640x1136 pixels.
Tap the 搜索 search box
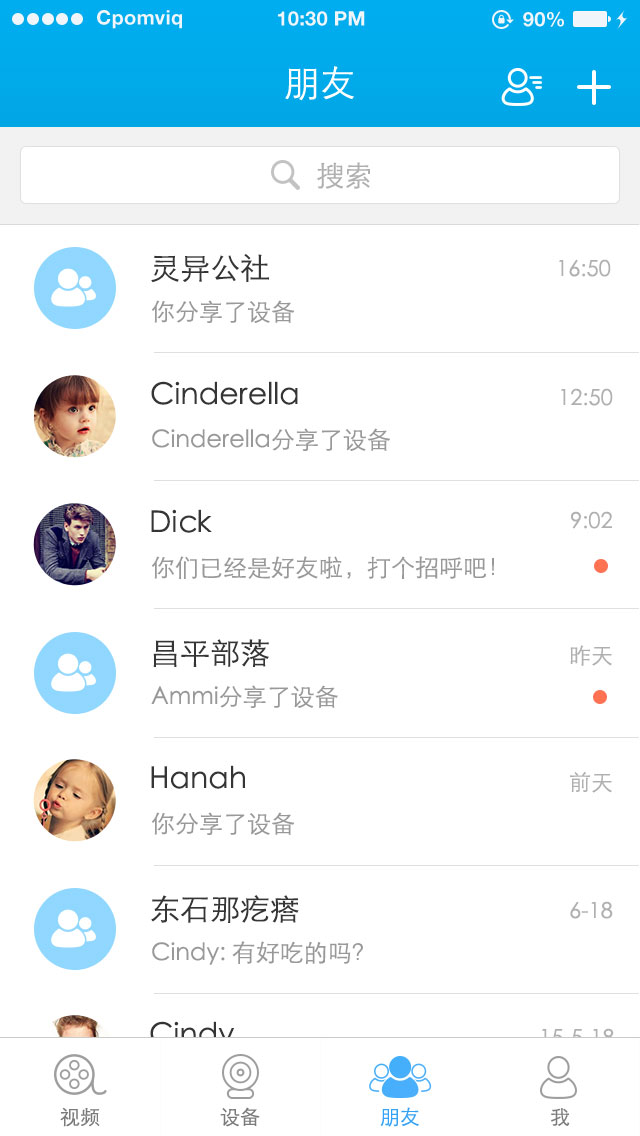click(320, 176)
